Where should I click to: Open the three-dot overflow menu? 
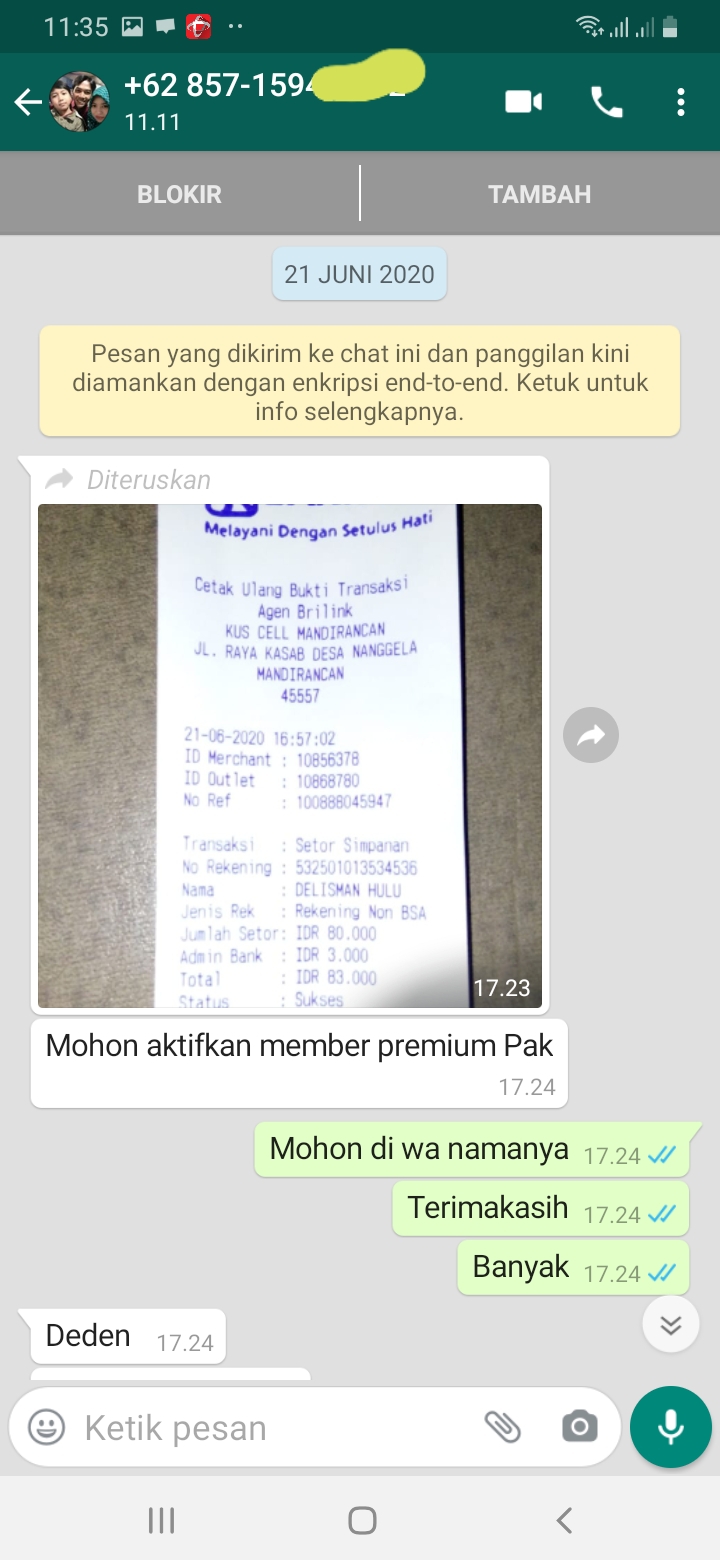tap(680, 102)
